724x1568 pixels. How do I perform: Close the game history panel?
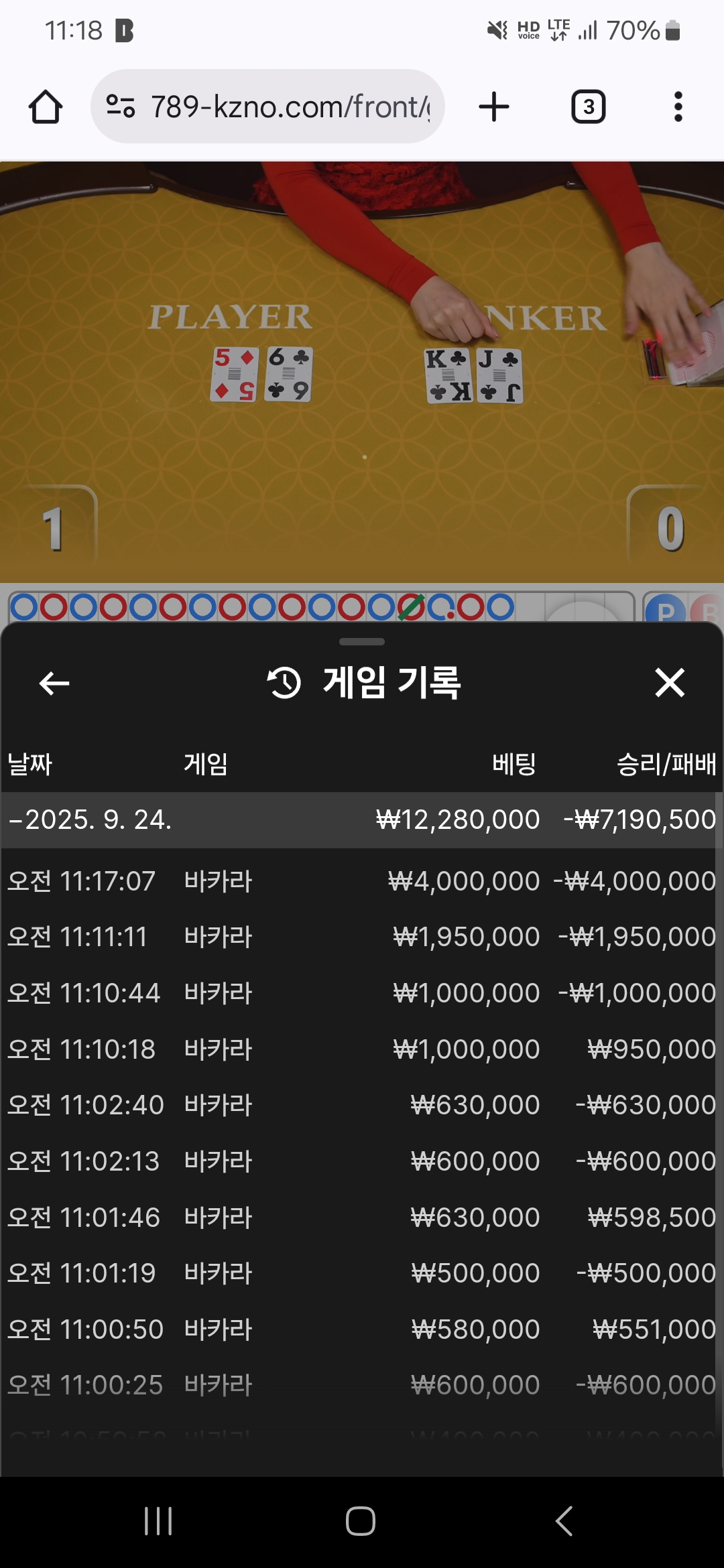point(670,683)
